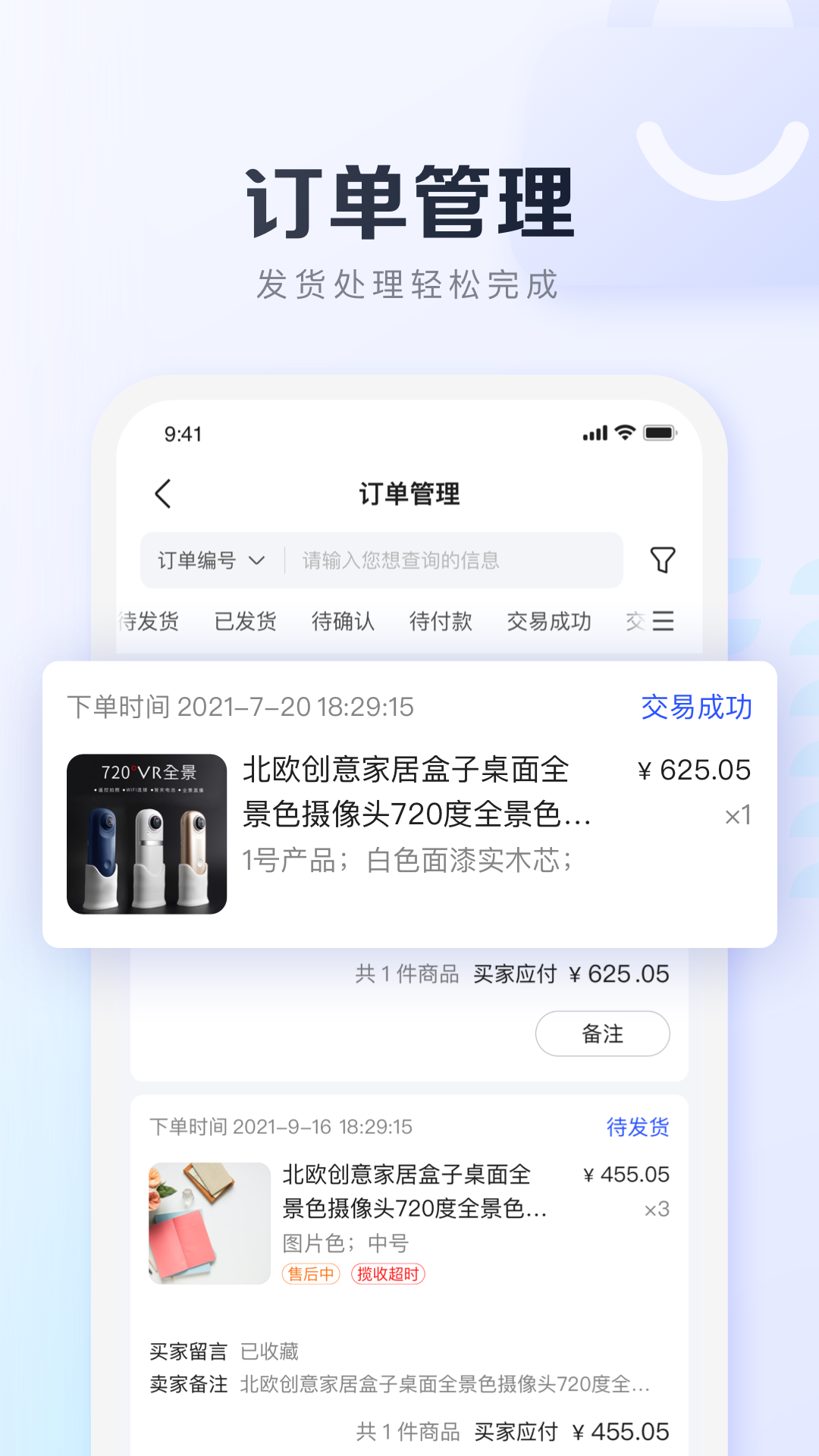Click the 备注 button

coord(602,1033)
